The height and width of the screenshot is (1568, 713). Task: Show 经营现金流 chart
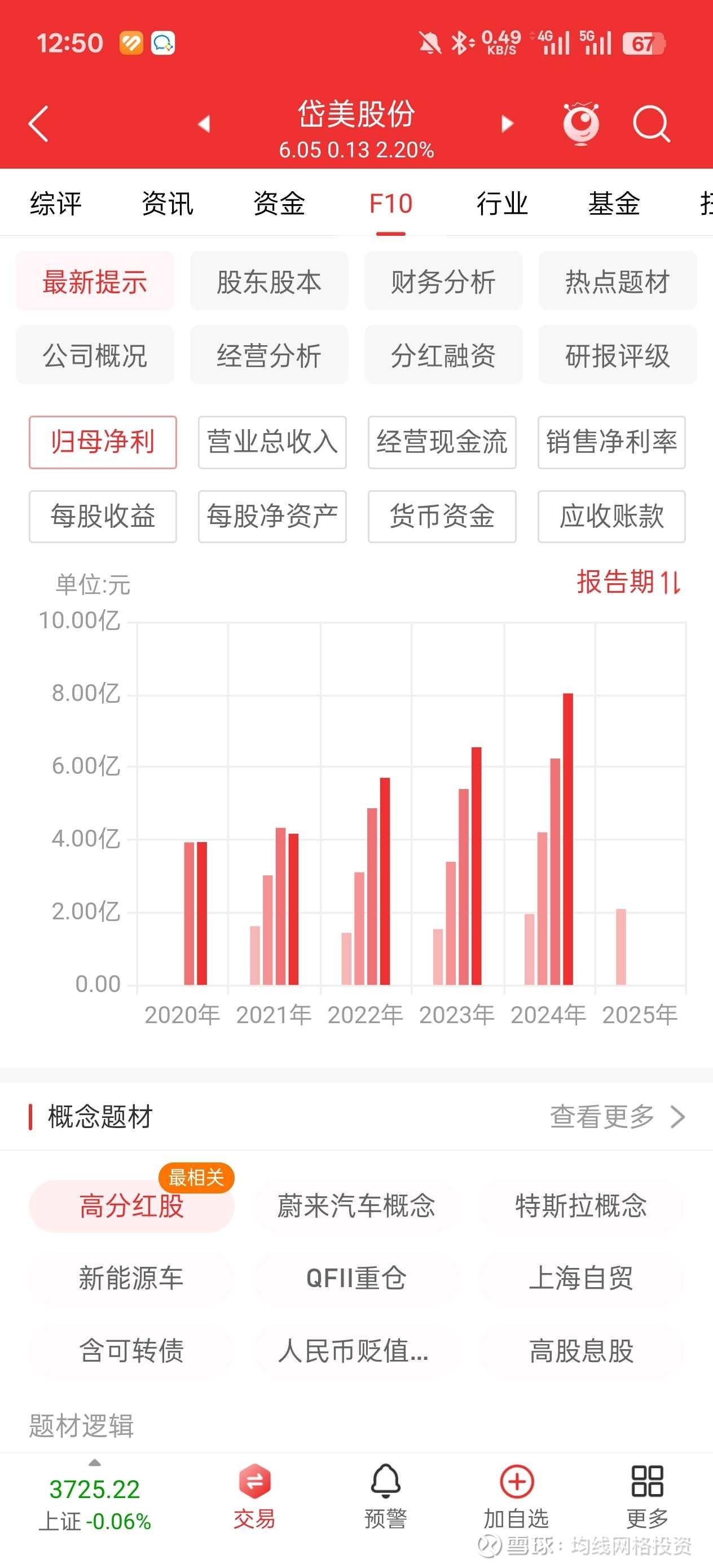pos(442,443)
